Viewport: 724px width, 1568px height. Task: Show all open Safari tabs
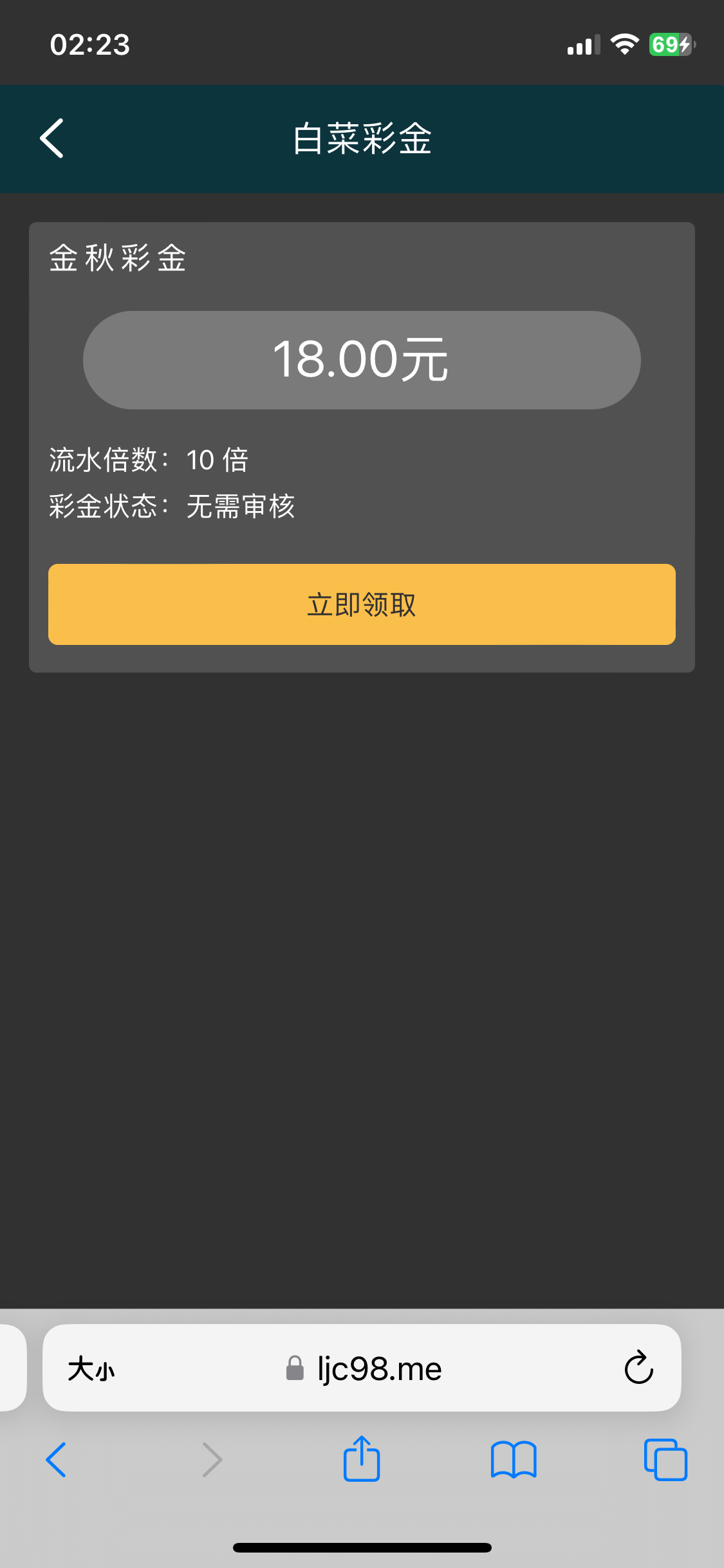click(665, 1459)
